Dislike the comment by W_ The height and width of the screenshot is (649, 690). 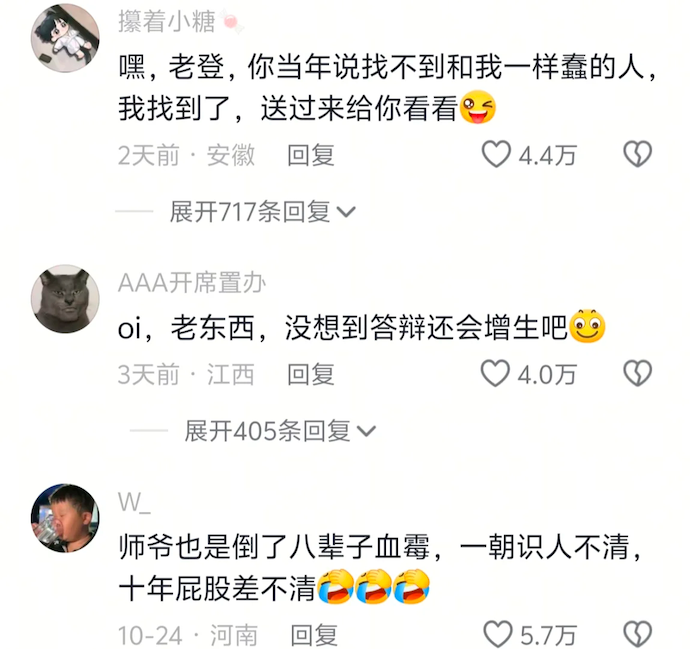(637, 633)
